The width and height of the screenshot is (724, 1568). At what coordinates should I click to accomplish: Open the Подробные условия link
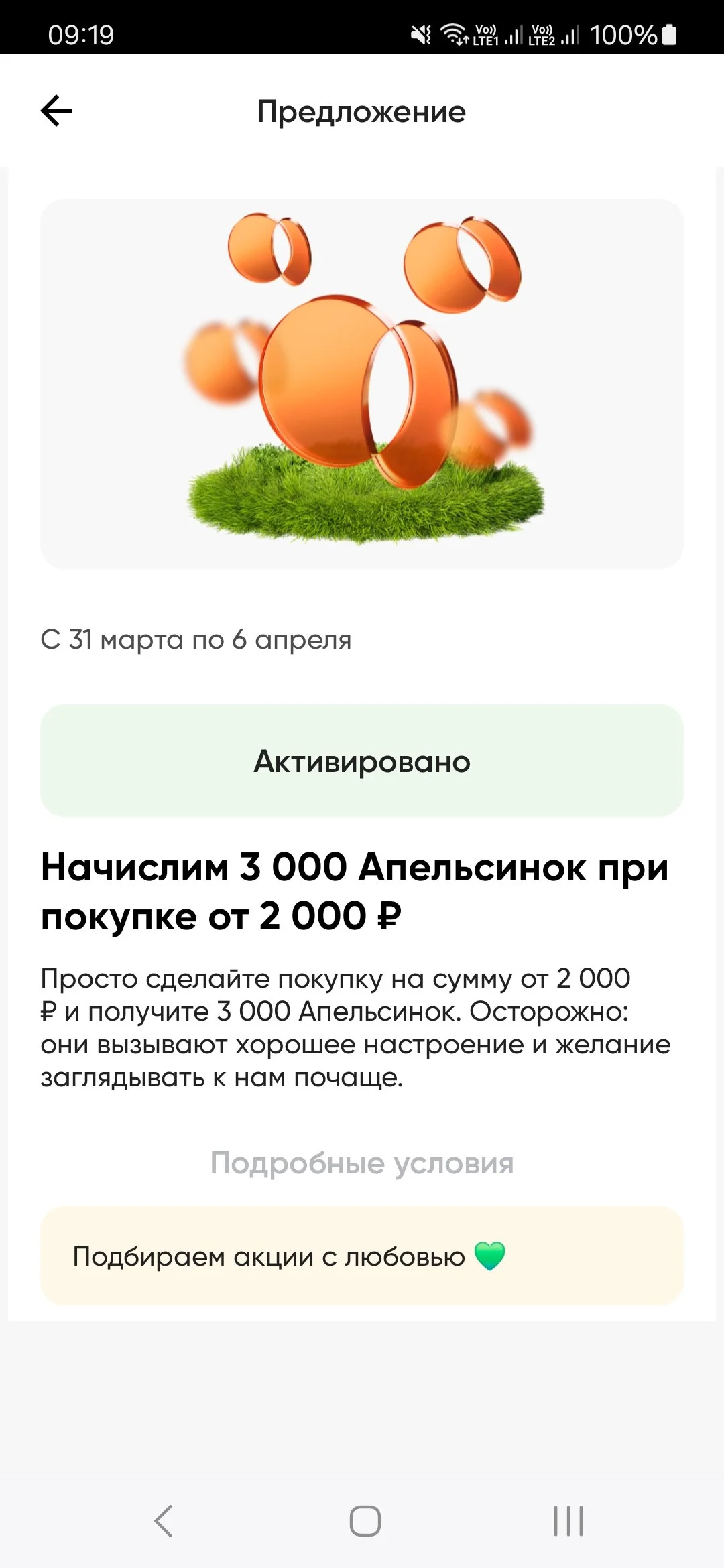pyautogui.click(x=362, y=1163)
